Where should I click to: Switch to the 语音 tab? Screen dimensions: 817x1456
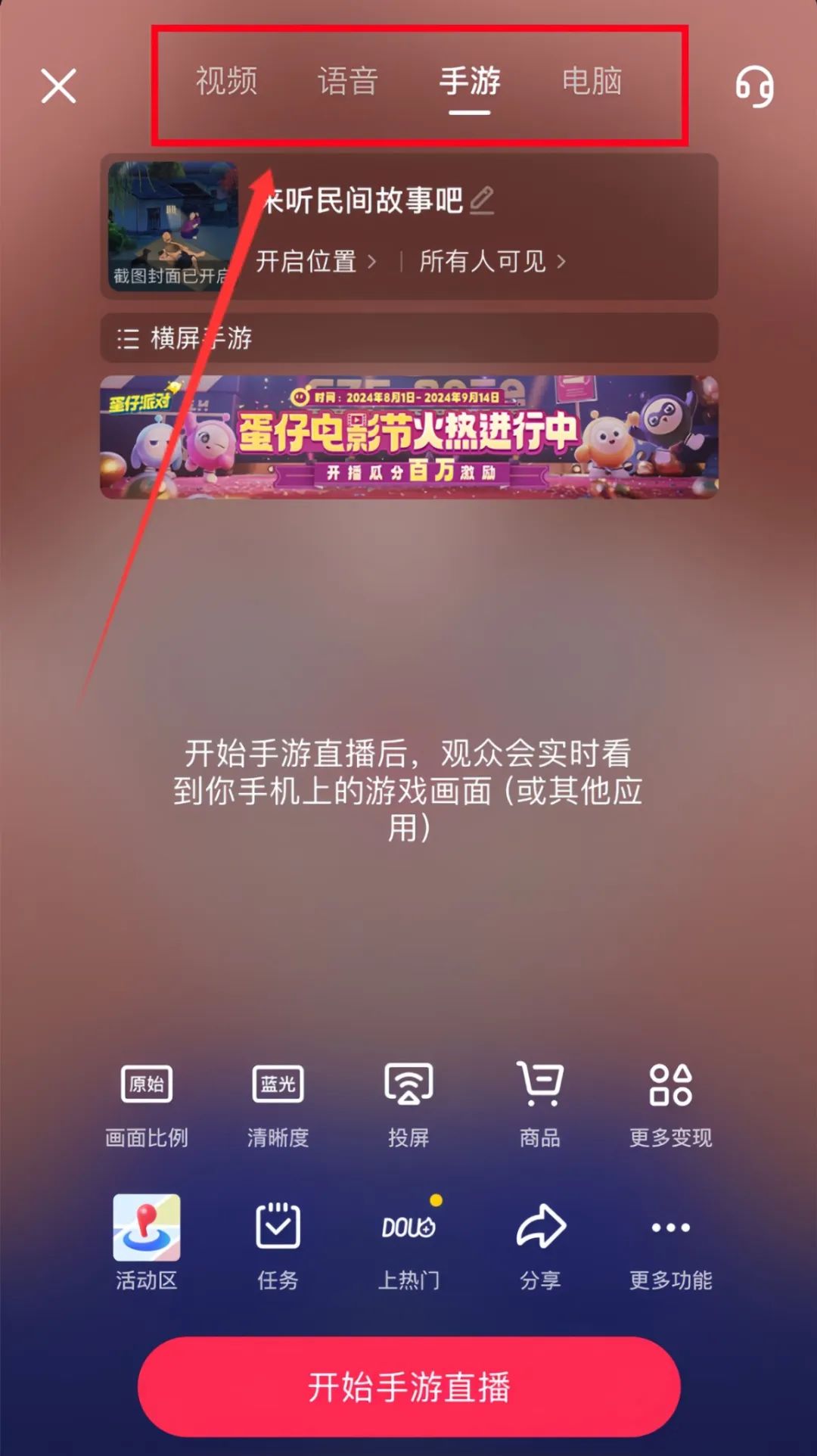pos(348,81)
